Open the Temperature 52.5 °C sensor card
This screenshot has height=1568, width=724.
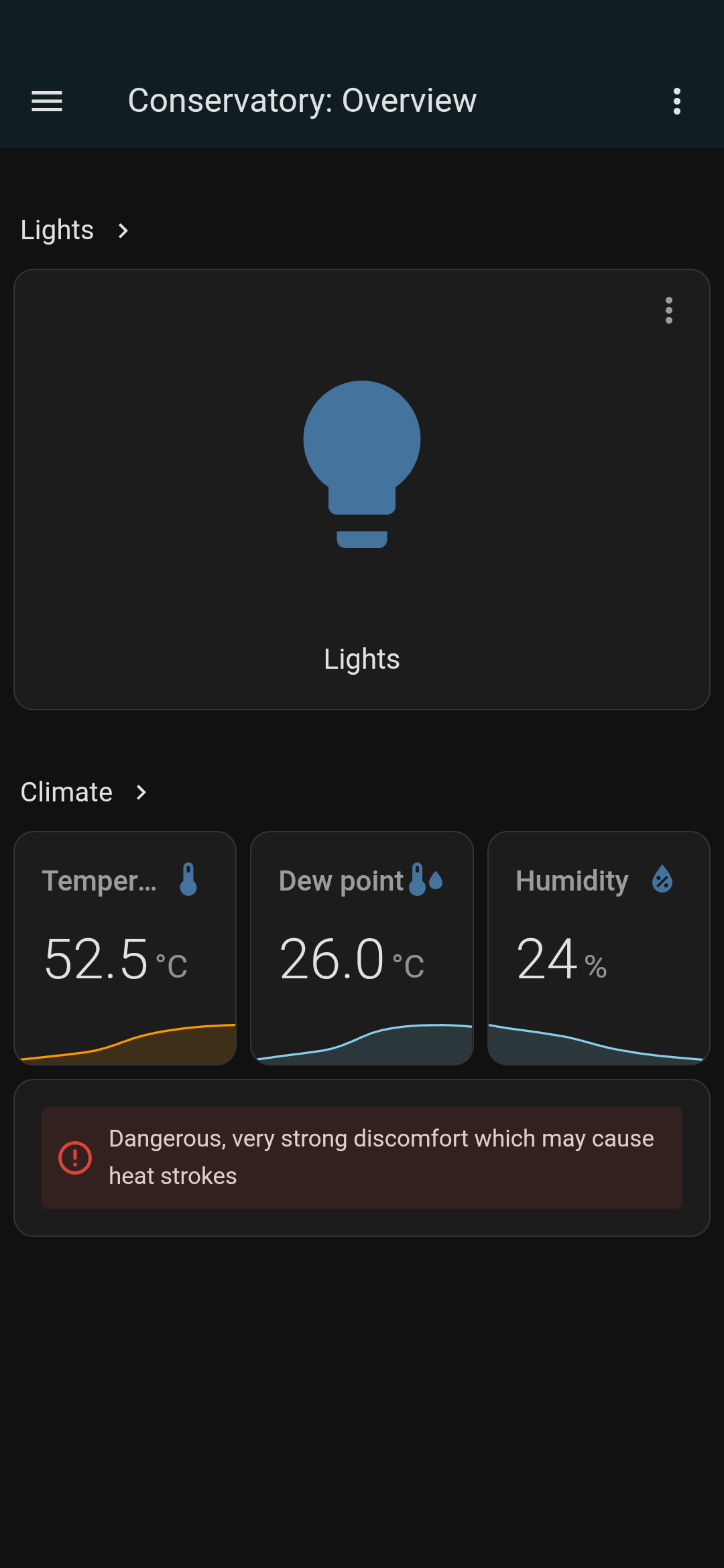click(125, 948)
